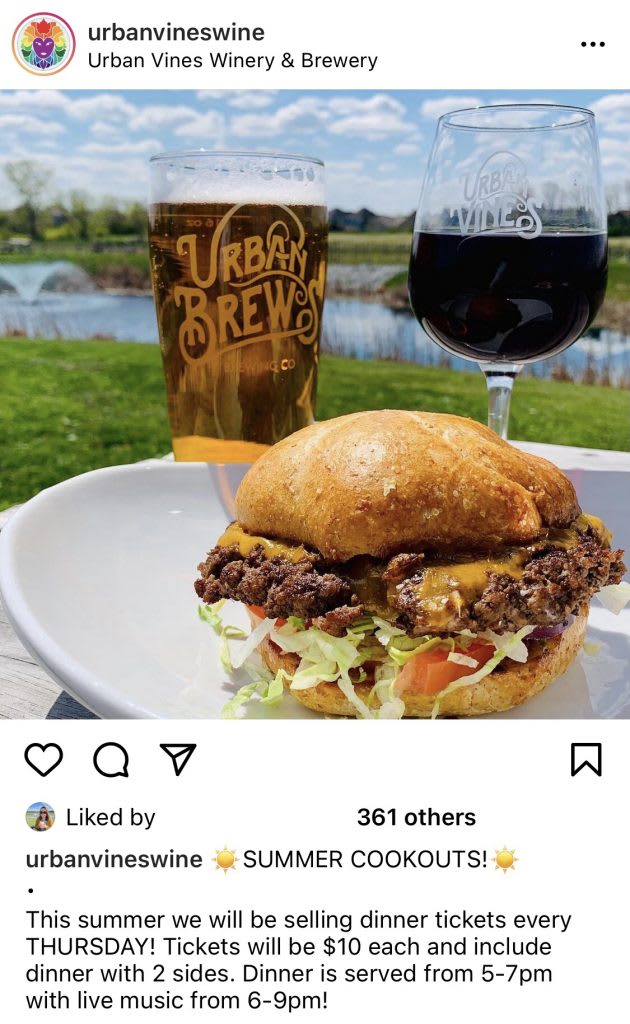View the 361 others who liked this

416,817
